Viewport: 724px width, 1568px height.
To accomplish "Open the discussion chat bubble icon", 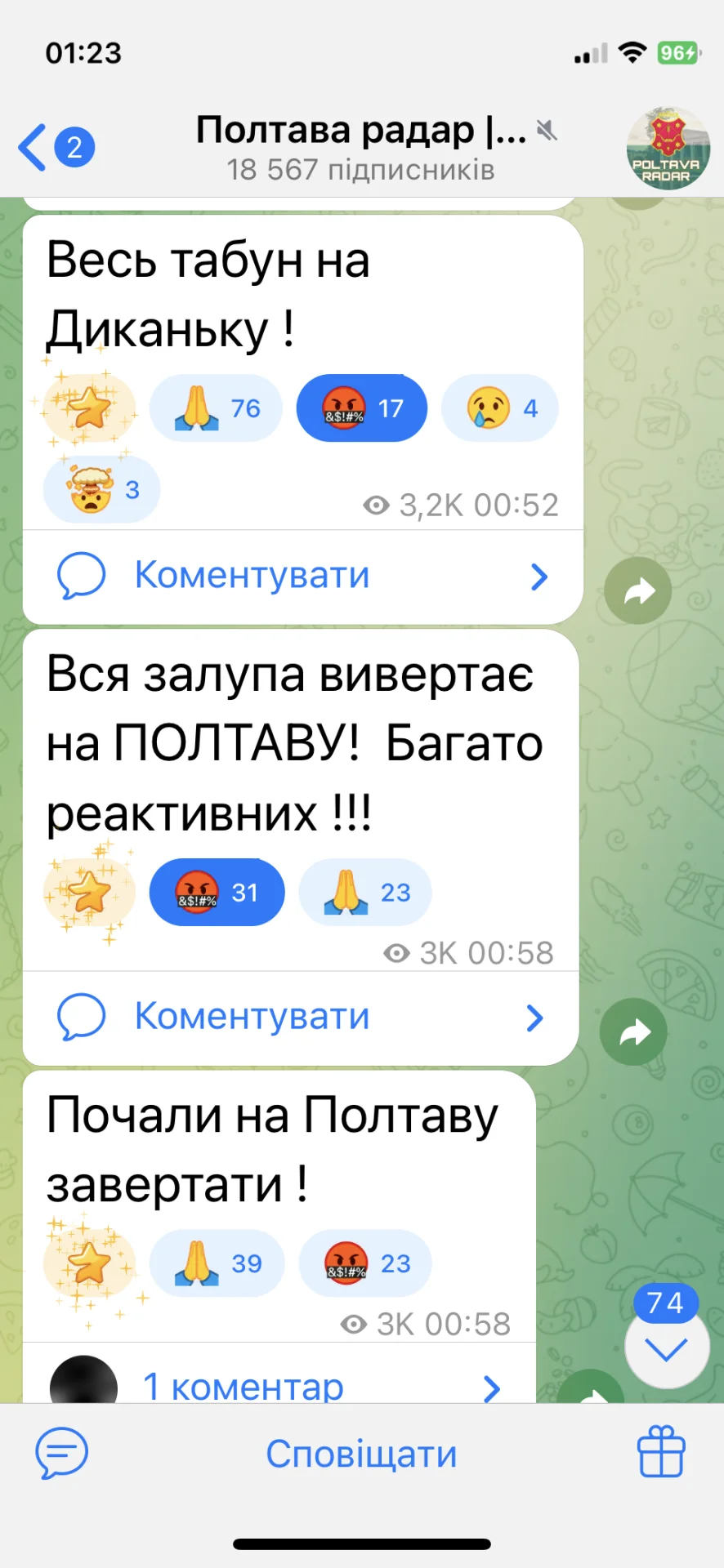I will click(x=61, y=1453).
